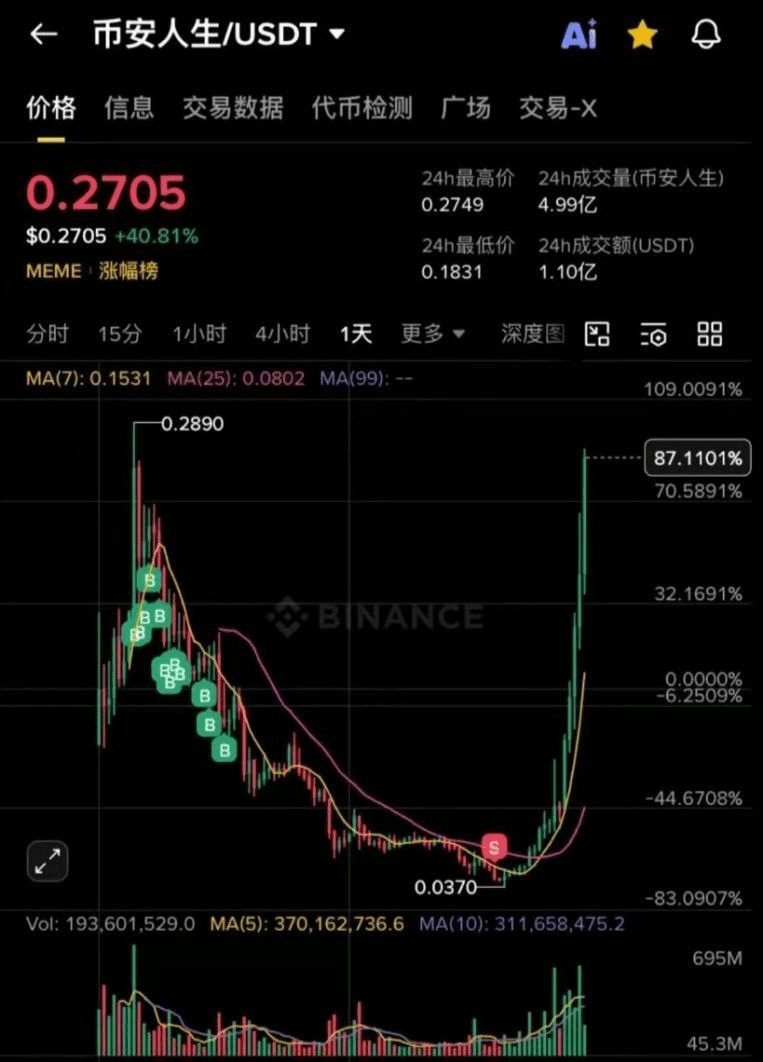Open the indicator settings icon
The height and width of the screenshot is (1062, 763).
(x=653, y=334)
